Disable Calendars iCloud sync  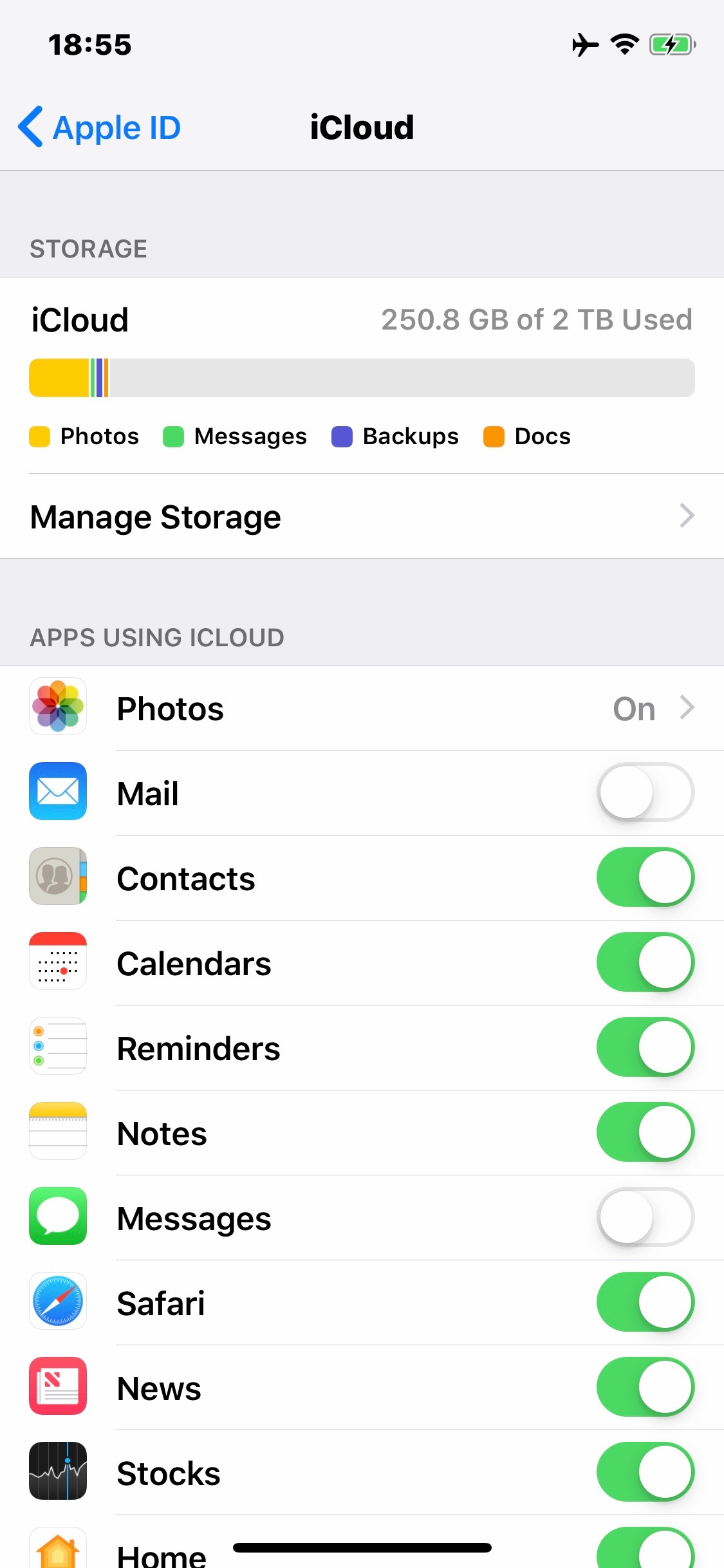pos(645,962)
